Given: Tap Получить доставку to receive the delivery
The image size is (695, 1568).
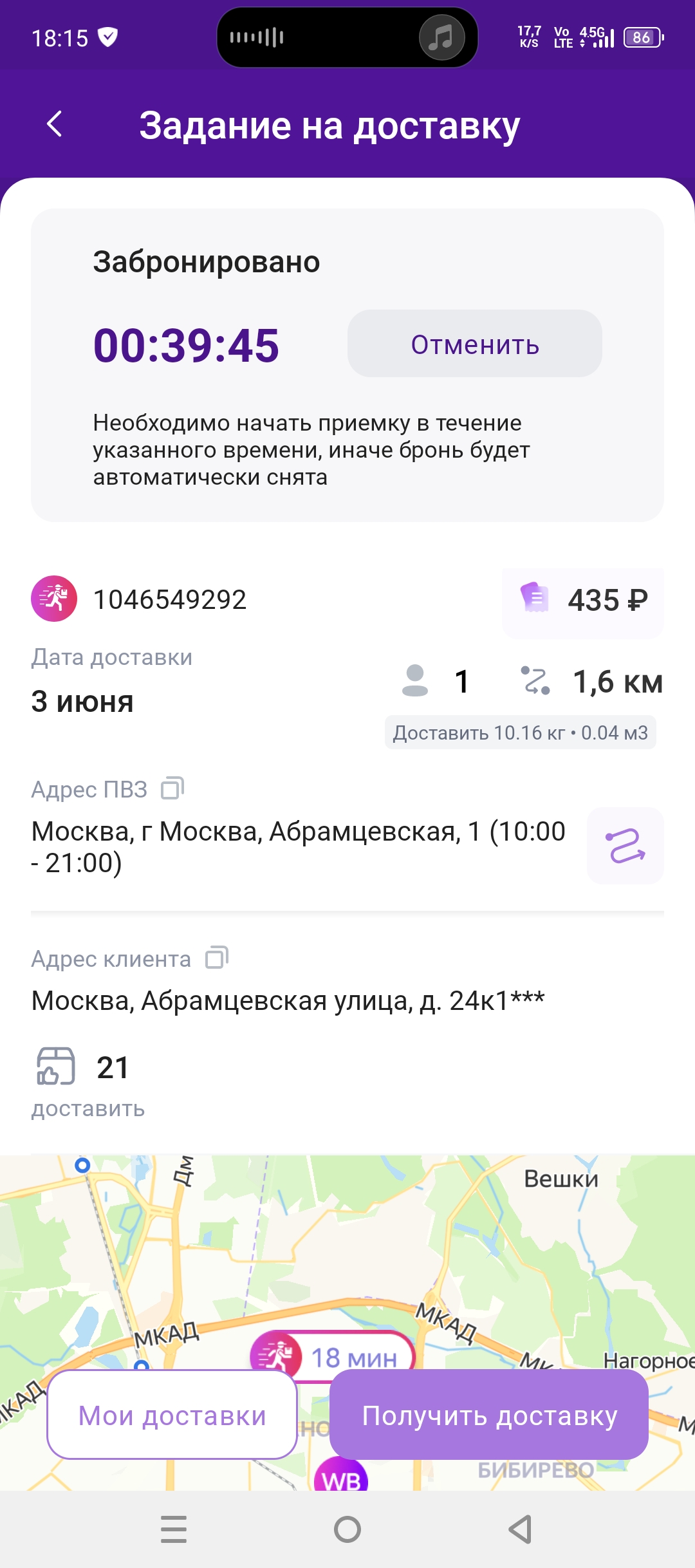Looking at the screenshot, I should point(489,1415).
